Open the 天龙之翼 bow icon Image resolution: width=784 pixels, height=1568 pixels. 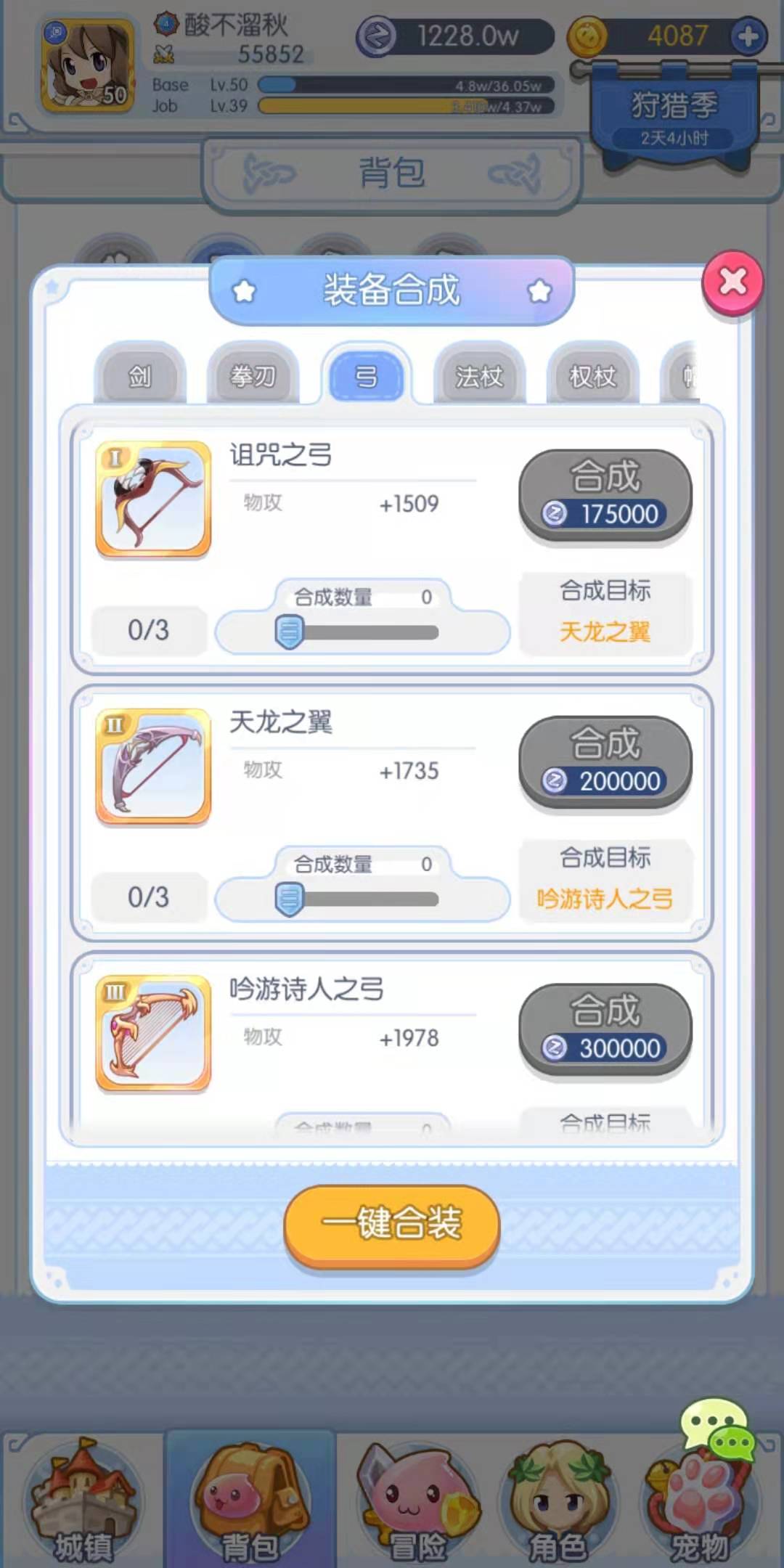[153, 766]
